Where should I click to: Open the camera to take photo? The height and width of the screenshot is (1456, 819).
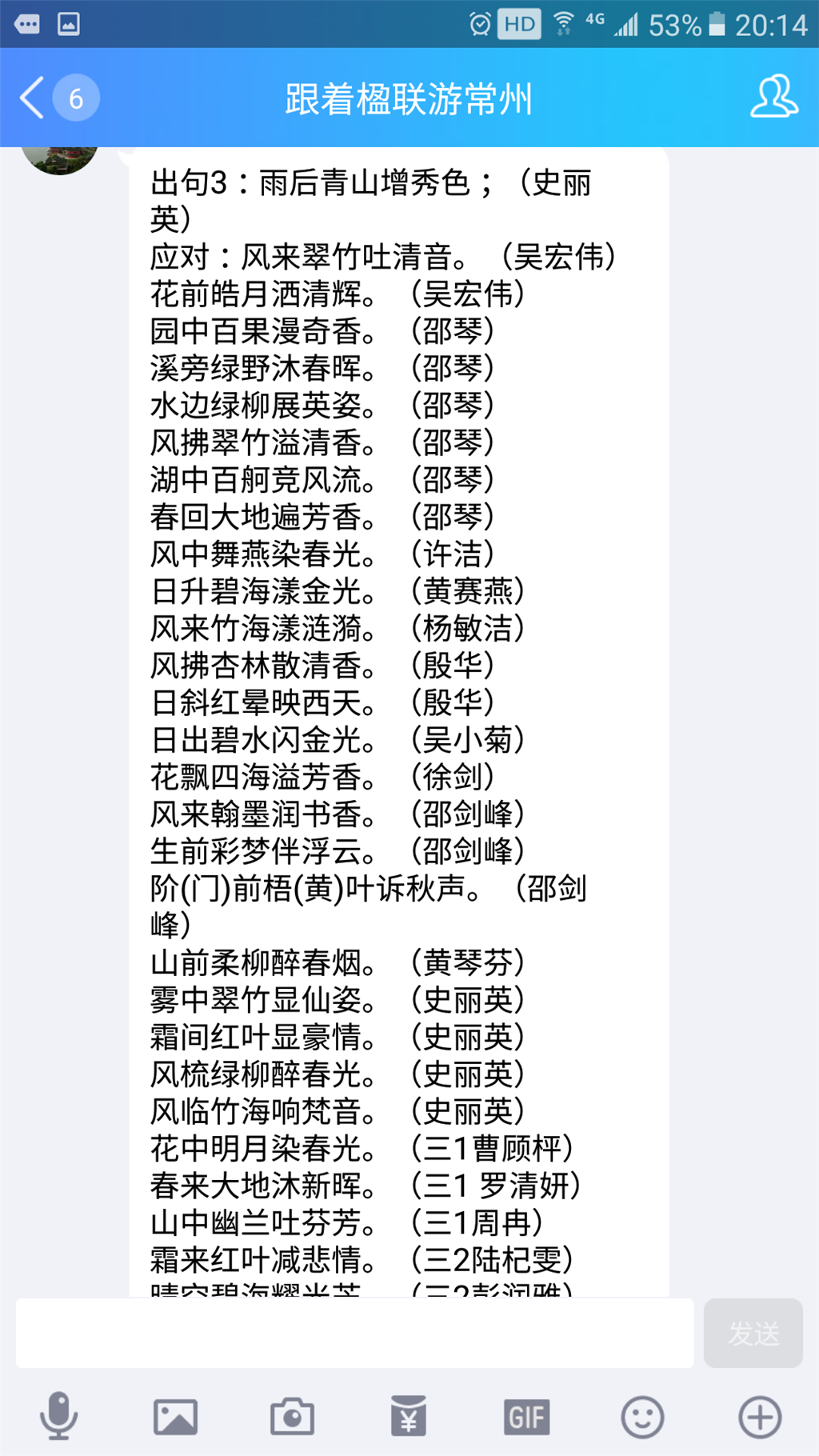[x=292, y=1417]
